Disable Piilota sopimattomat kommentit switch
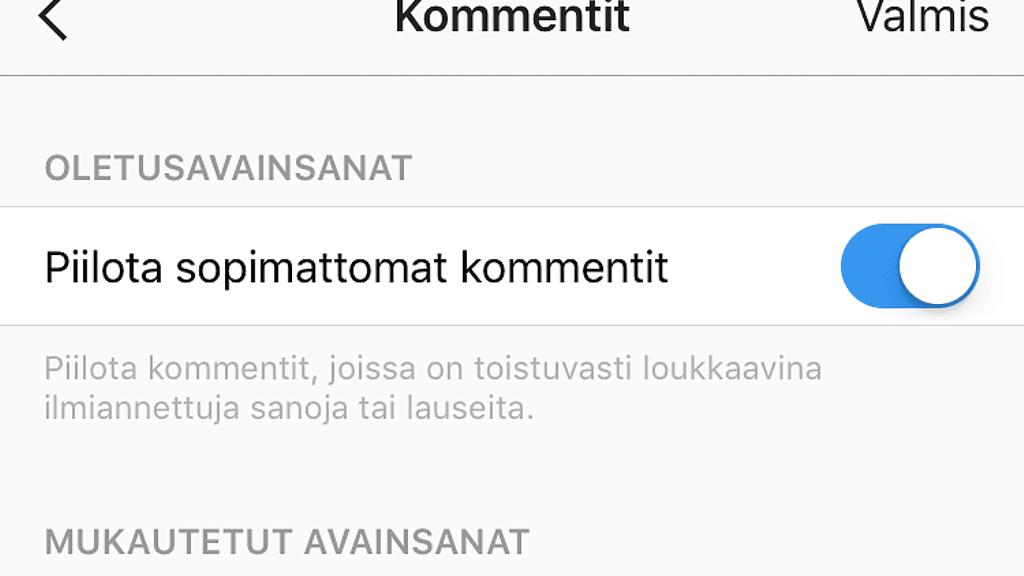 pyautogui.click(x=909, y=266)
